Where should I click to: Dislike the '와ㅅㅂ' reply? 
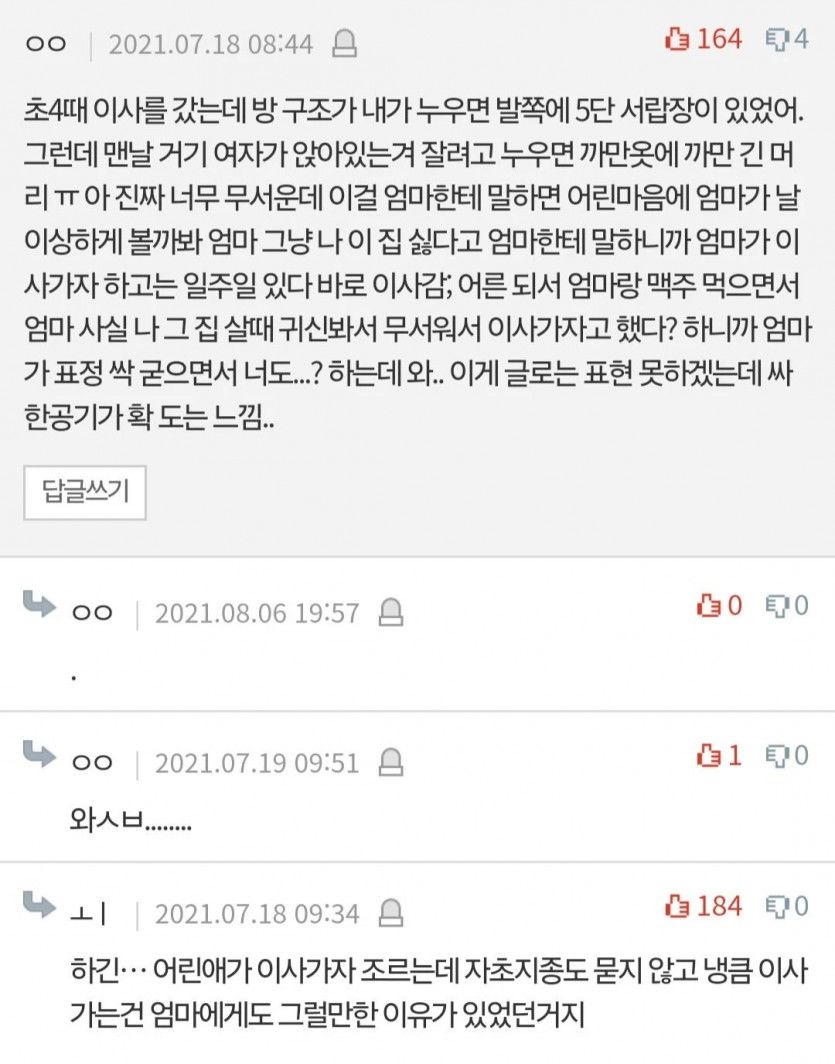click(x=777, y=755)
